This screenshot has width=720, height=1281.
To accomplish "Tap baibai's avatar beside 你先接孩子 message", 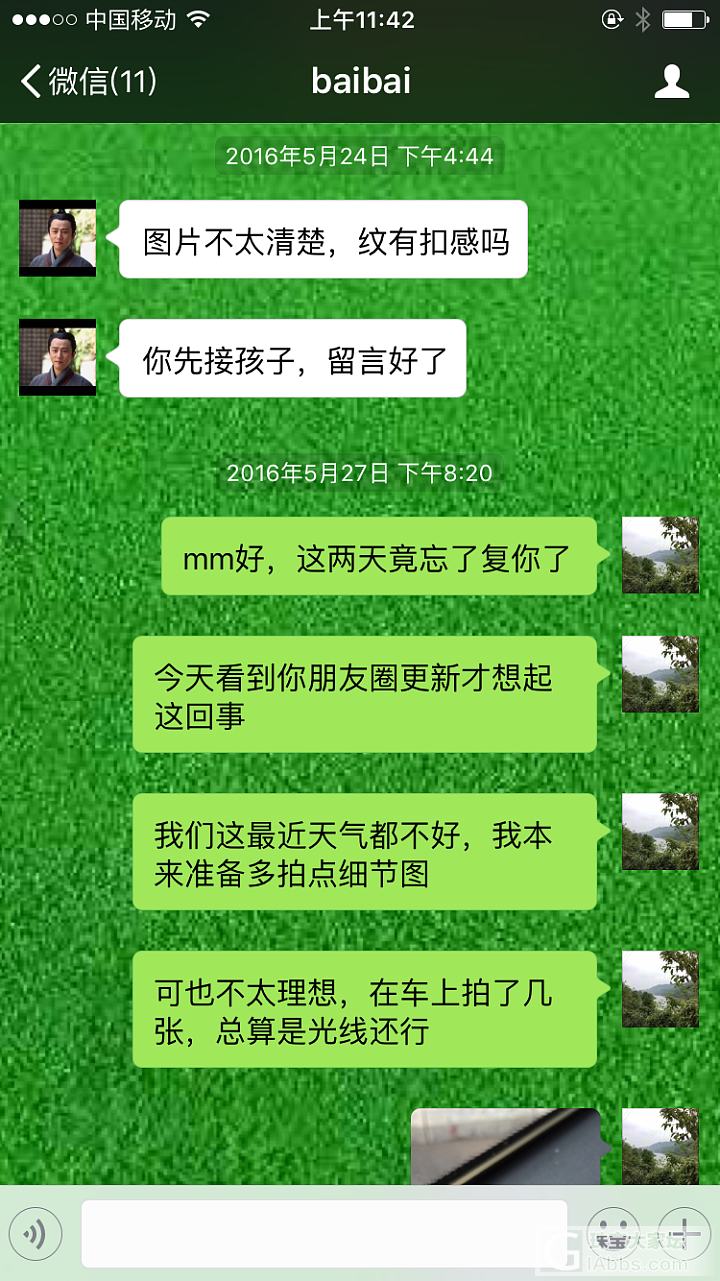I will [x=58, y=357].
